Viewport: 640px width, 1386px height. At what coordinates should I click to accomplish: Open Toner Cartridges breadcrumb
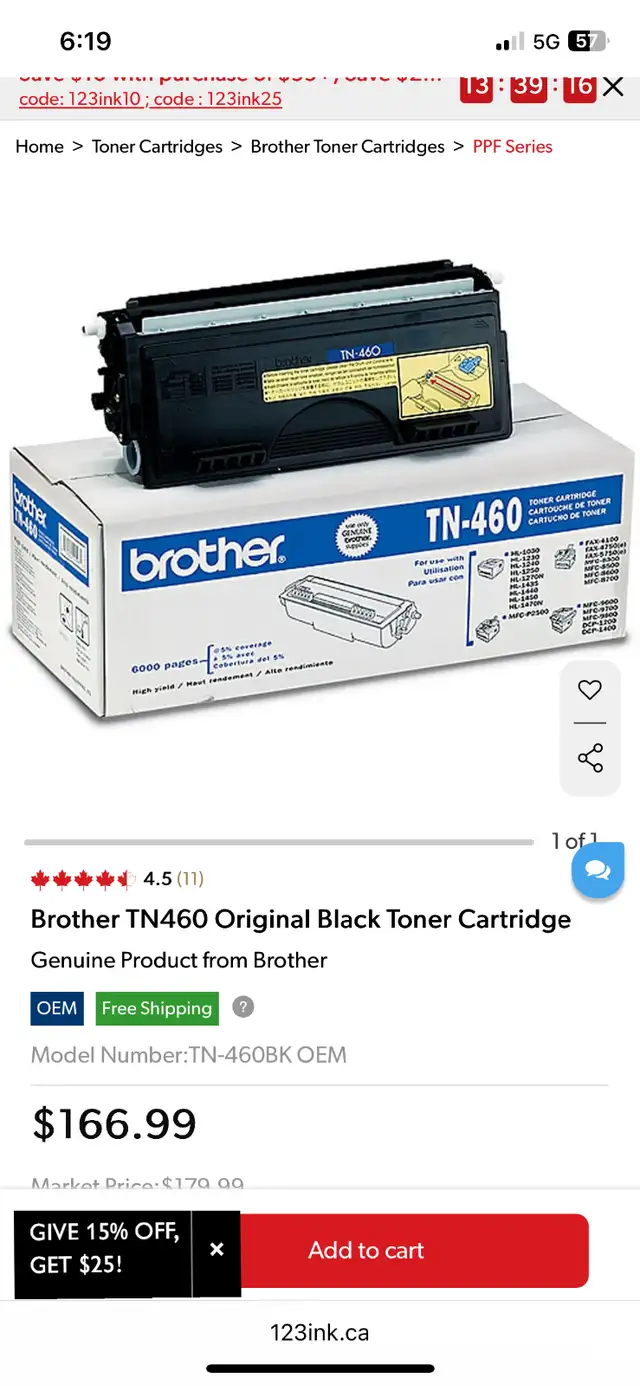(157, 146)
